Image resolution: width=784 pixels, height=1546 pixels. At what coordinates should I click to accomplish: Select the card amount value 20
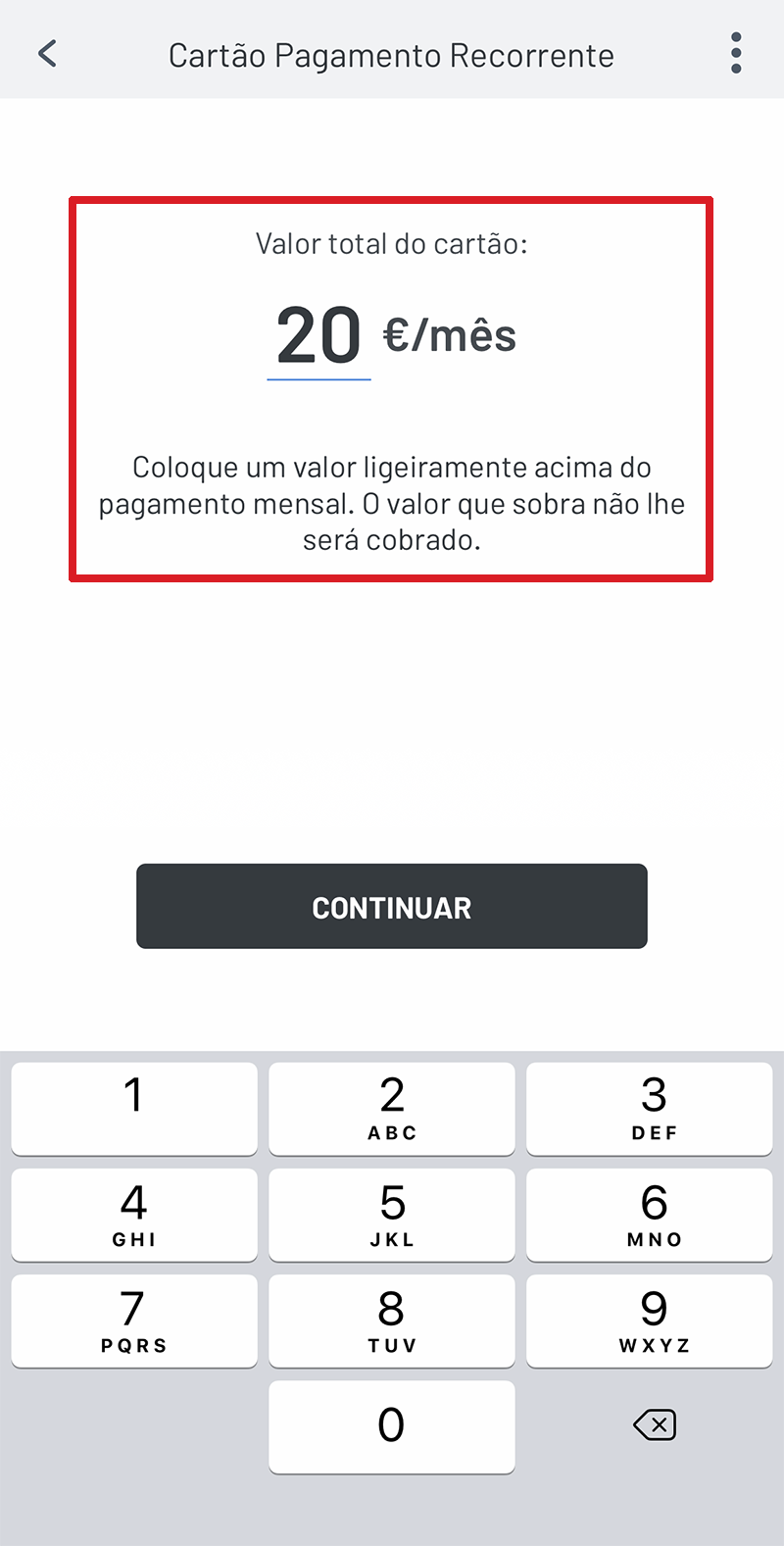(x=318, y=335)
